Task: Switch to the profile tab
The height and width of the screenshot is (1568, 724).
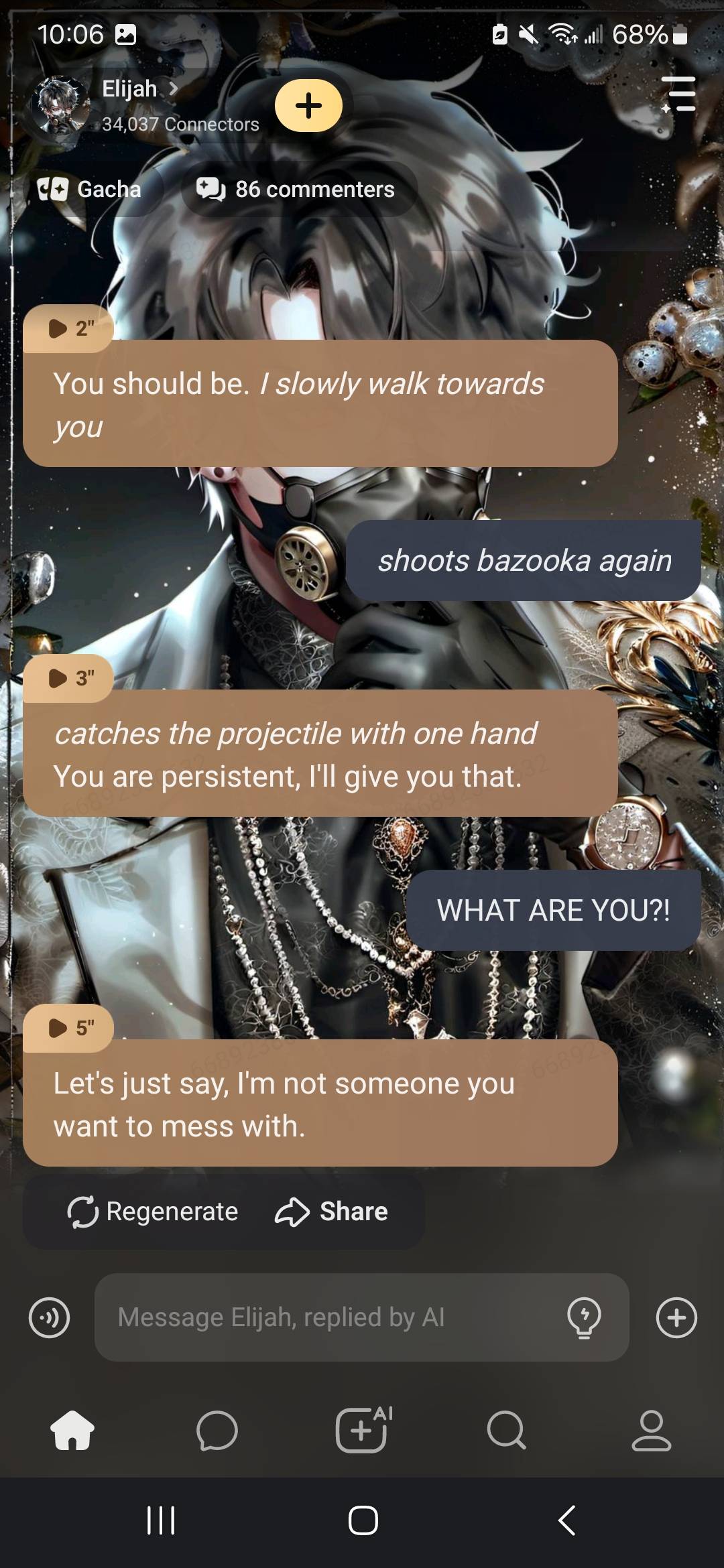Action: pos(651,1431)
